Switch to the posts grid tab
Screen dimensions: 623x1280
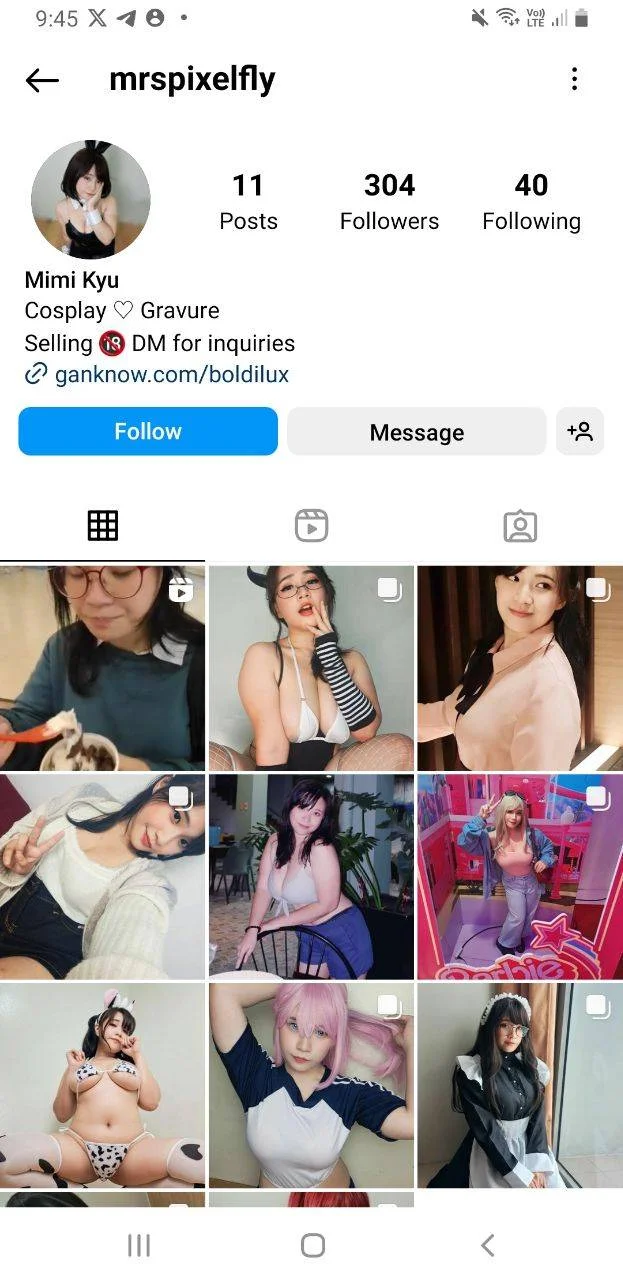pos(103,525)
